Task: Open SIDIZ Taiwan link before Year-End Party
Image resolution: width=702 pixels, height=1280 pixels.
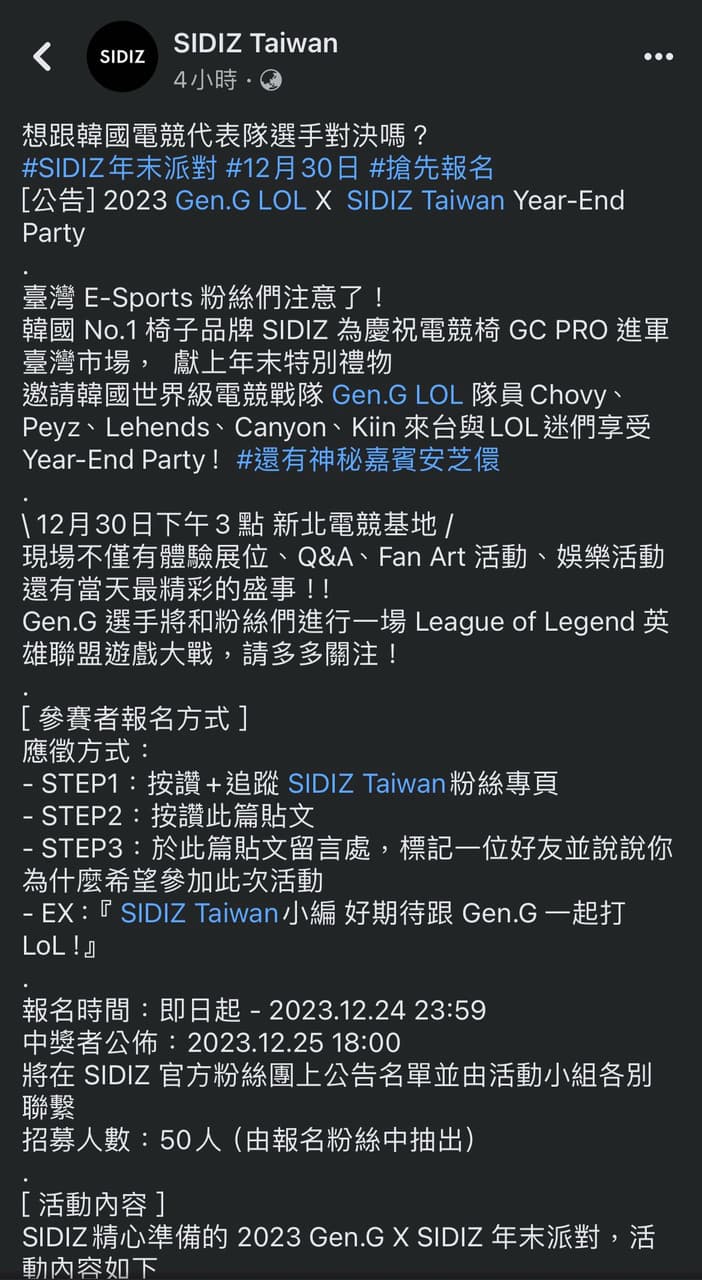Action: click(x=425, y=200)
